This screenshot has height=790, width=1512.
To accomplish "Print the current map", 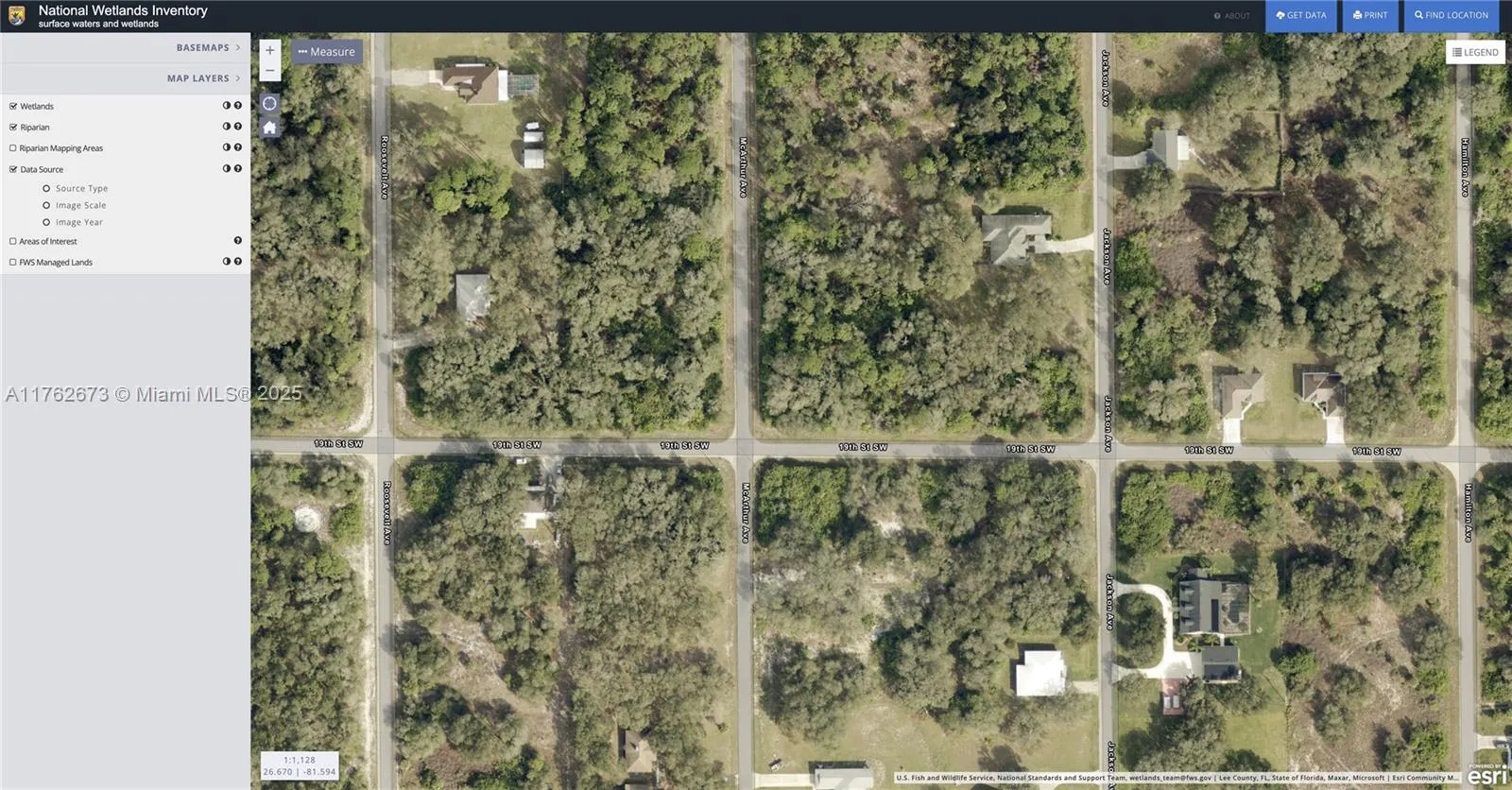I will (1370, 16).
